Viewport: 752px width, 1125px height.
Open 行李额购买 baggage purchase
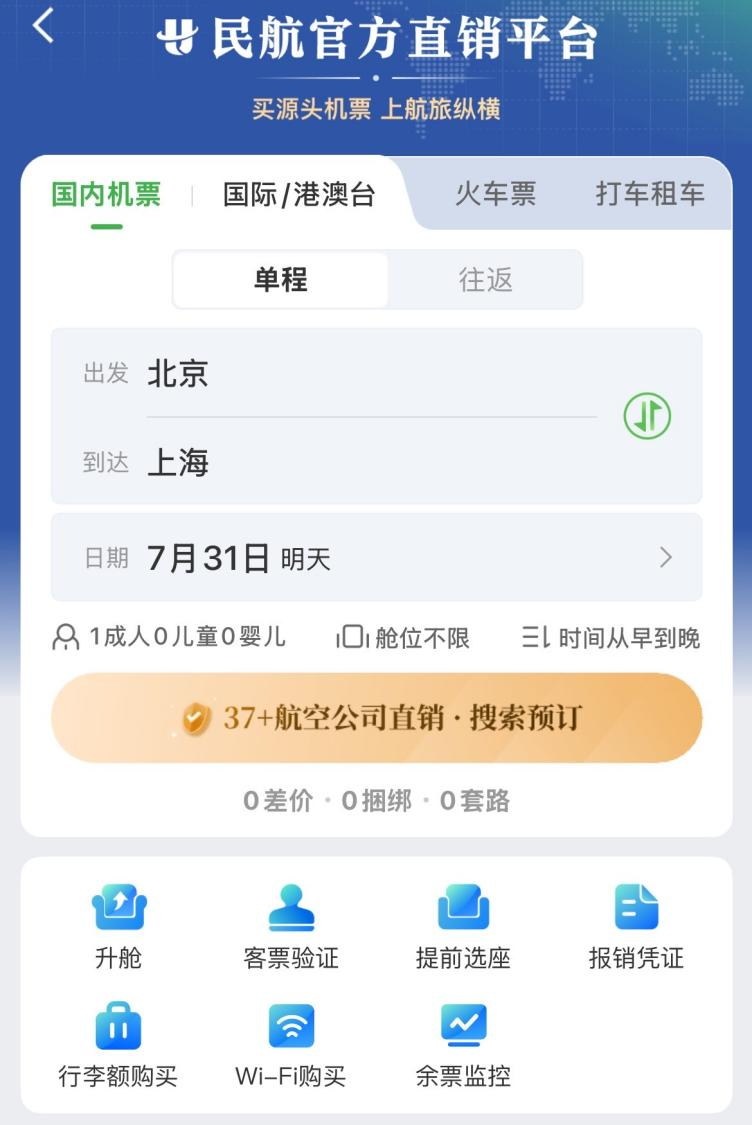[118, 1045]
